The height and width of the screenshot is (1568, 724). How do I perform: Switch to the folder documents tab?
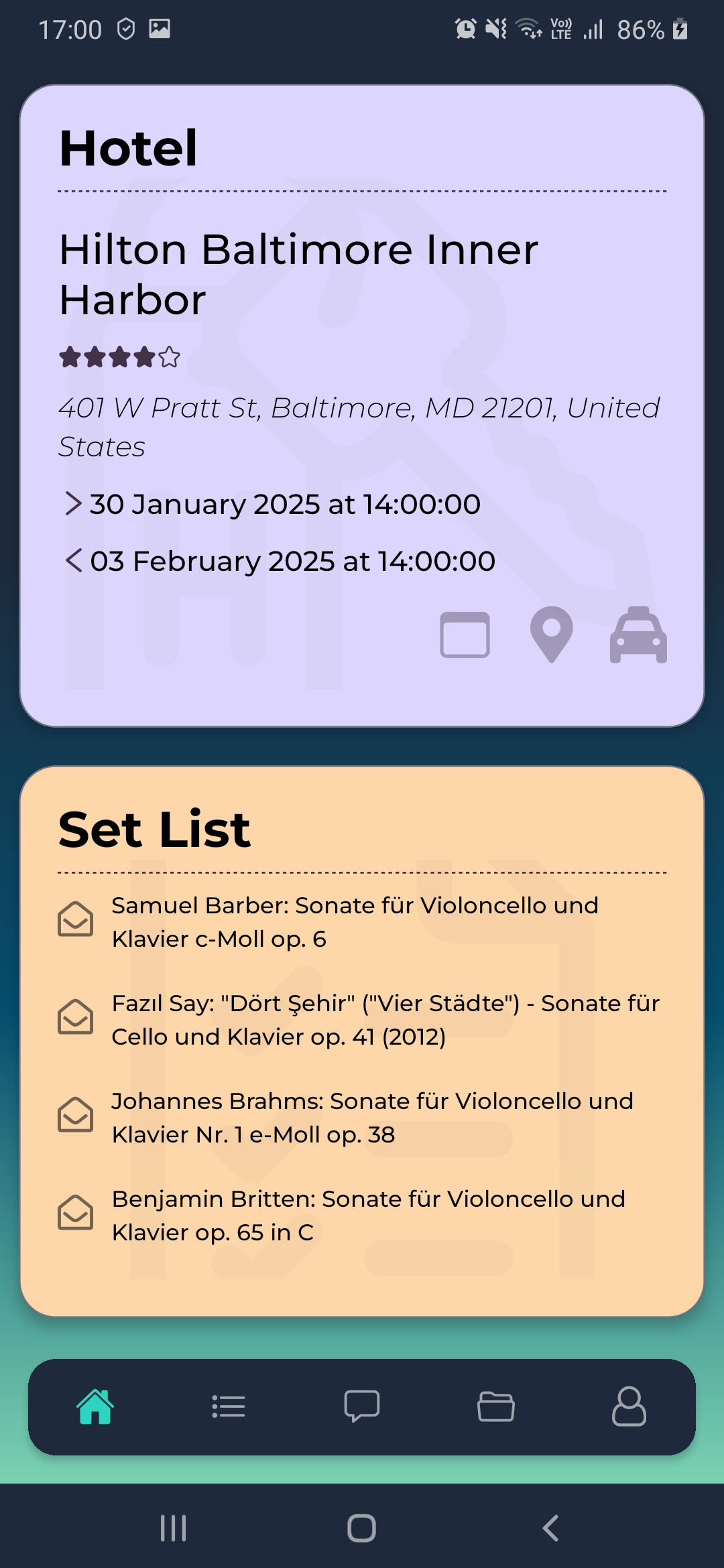496,1407
